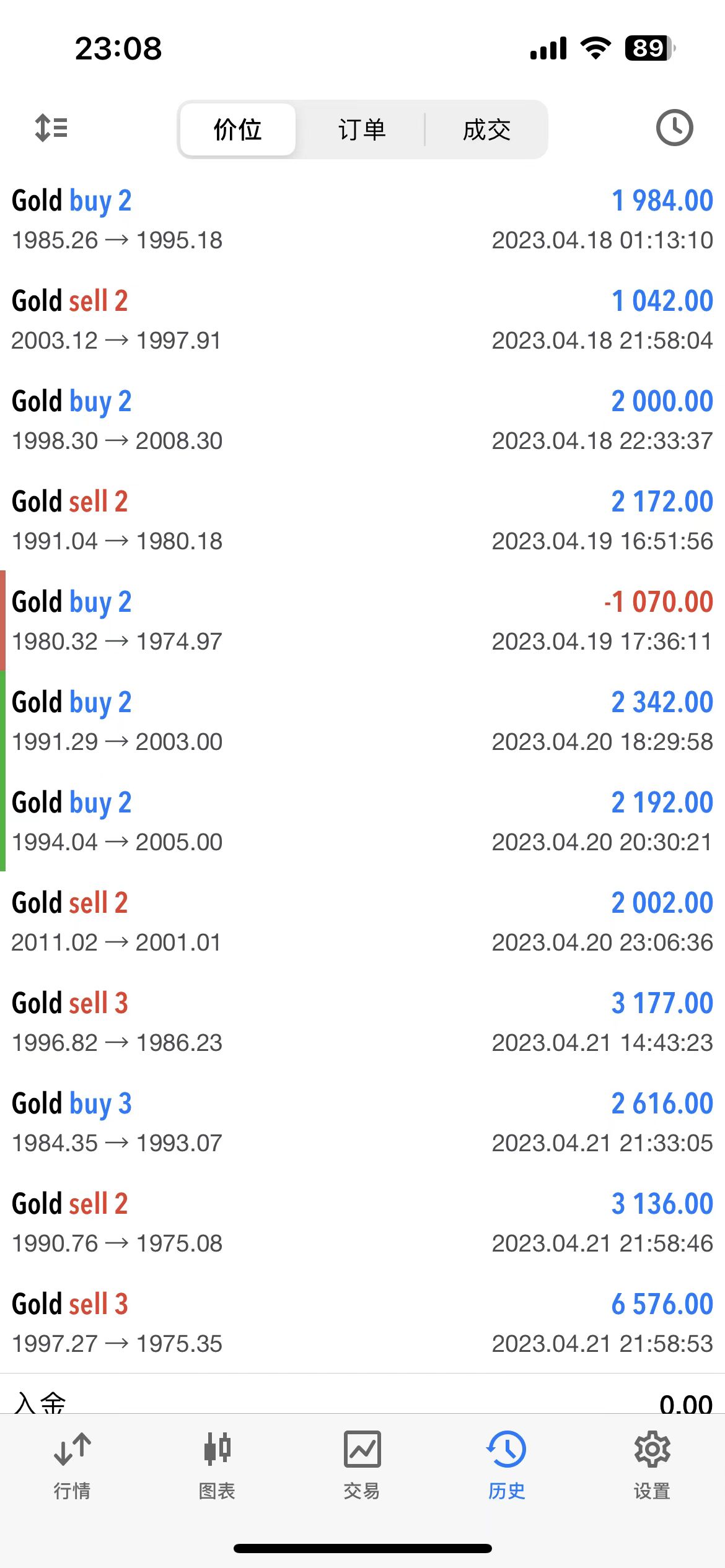Expand the Gold buy trade with -1 070.00 loss
The width and height of the screenshot is (725, 1568).
[362, 621]
